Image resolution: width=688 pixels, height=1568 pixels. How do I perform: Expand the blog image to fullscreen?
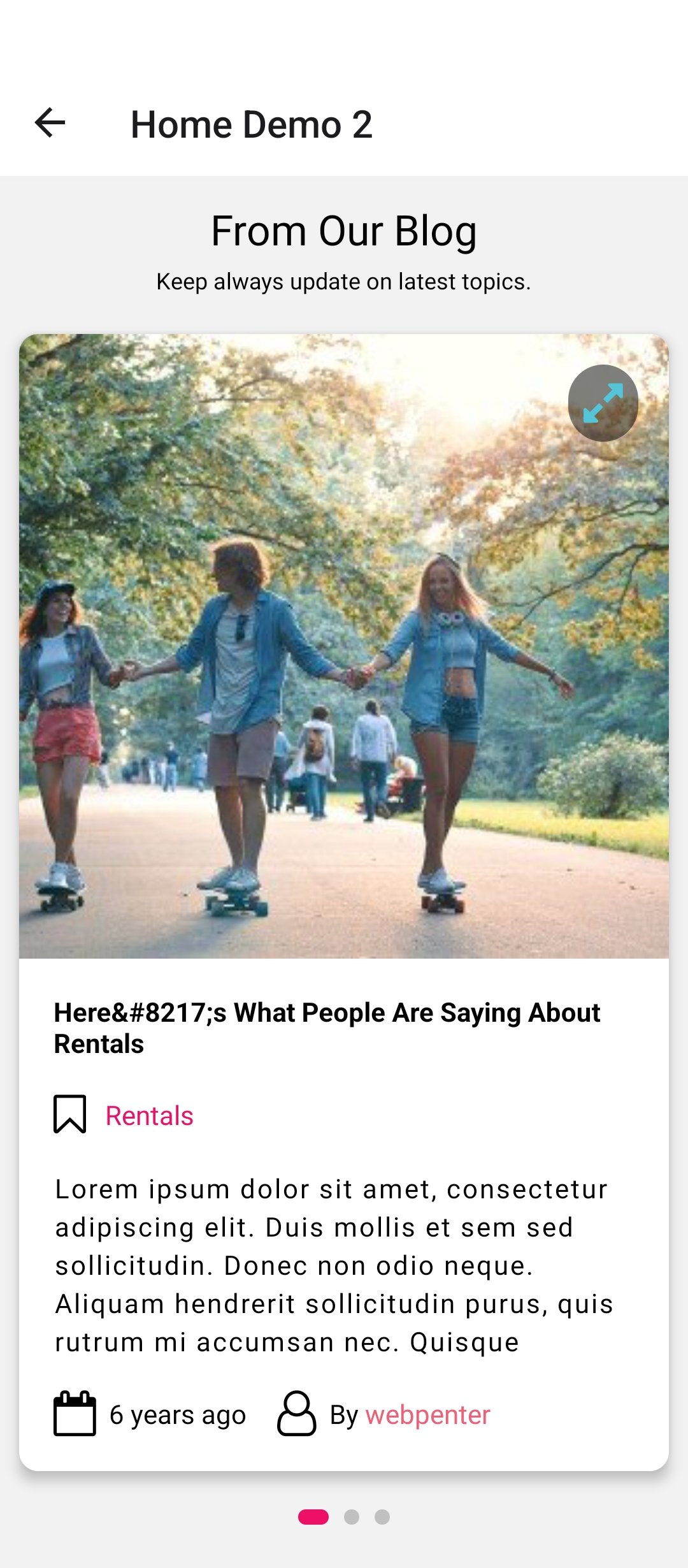pyautogui.click(x=603, y=403)
